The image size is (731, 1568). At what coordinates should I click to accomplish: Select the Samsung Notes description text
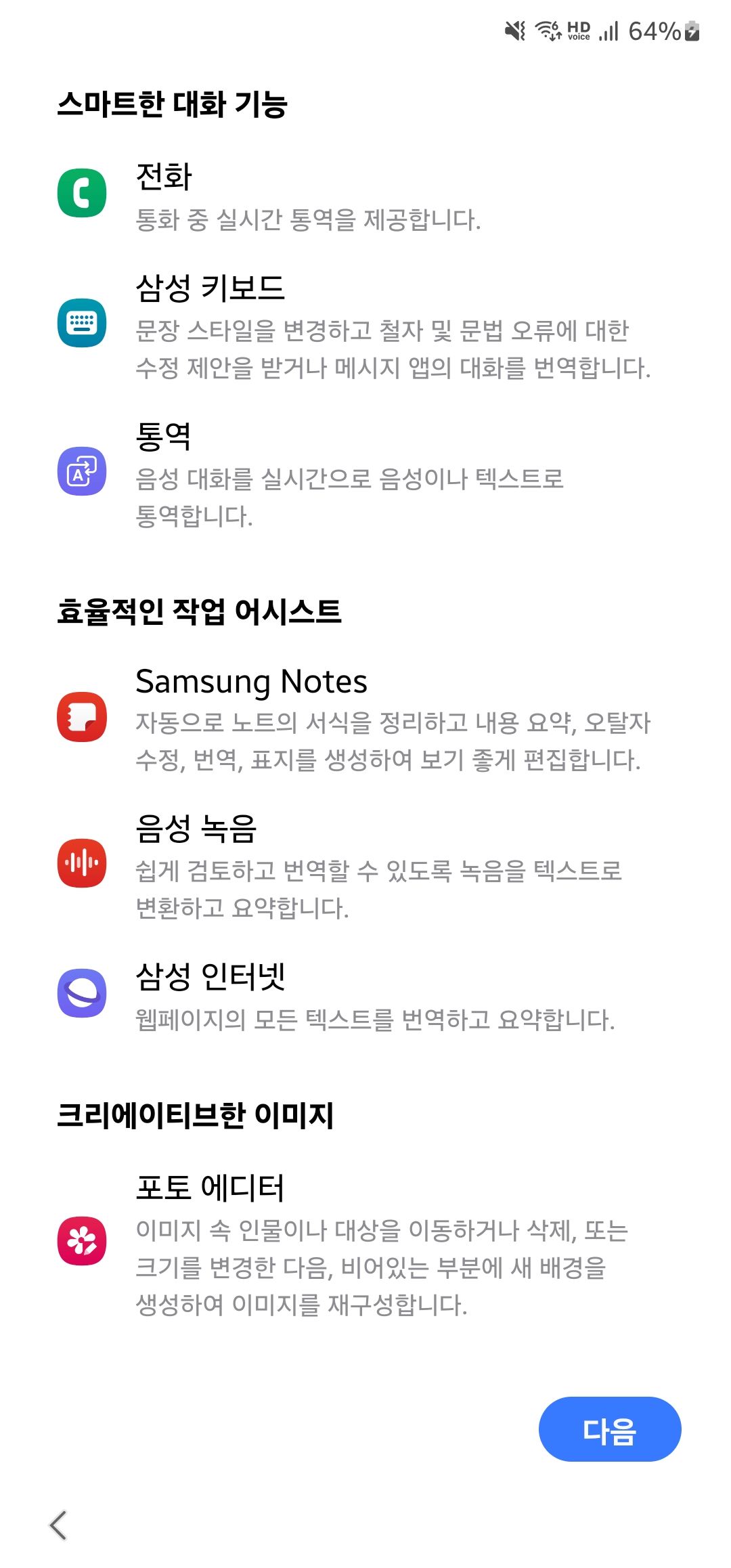386,742
